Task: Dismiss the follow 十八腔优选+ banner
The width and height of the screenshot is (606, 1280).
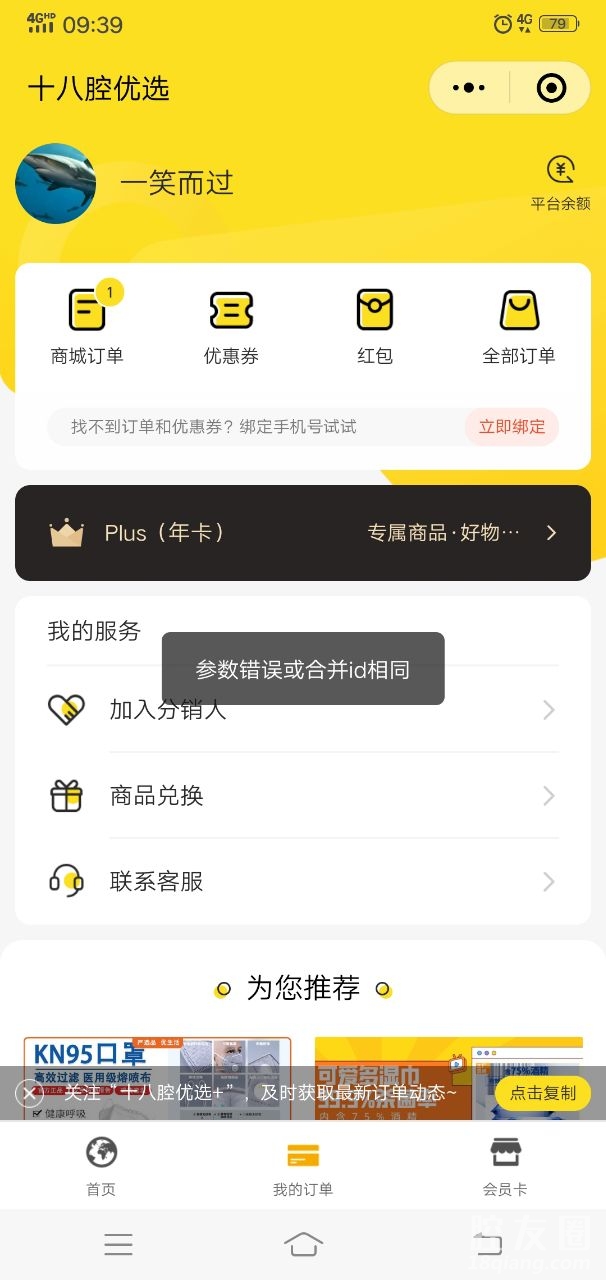Action: click(29, 1093)
